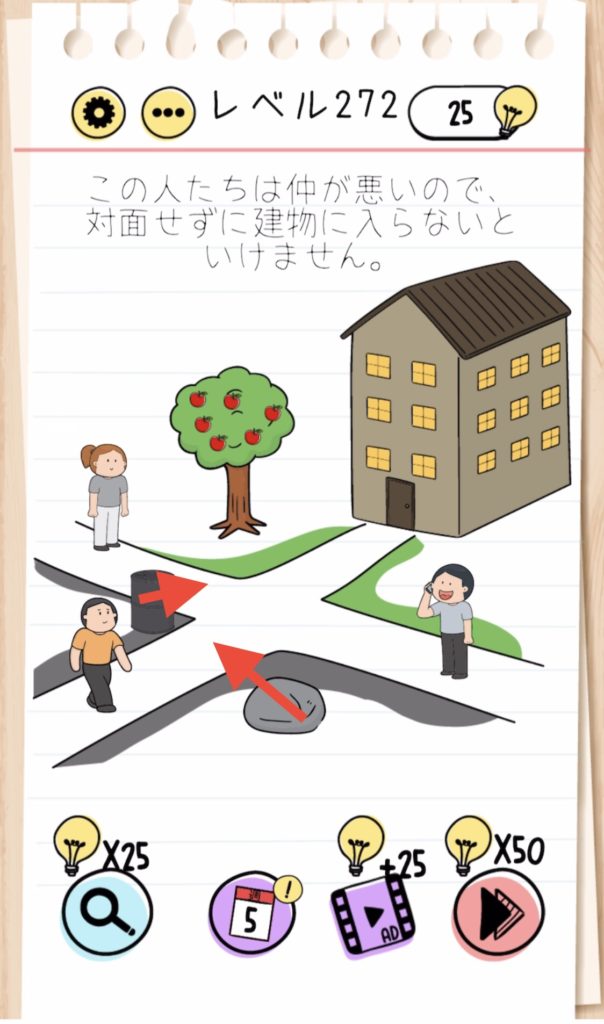Watch the ad video for 25 bulbs
The width and height of the screenshot is (604, 1024).
tap(372, 915)
